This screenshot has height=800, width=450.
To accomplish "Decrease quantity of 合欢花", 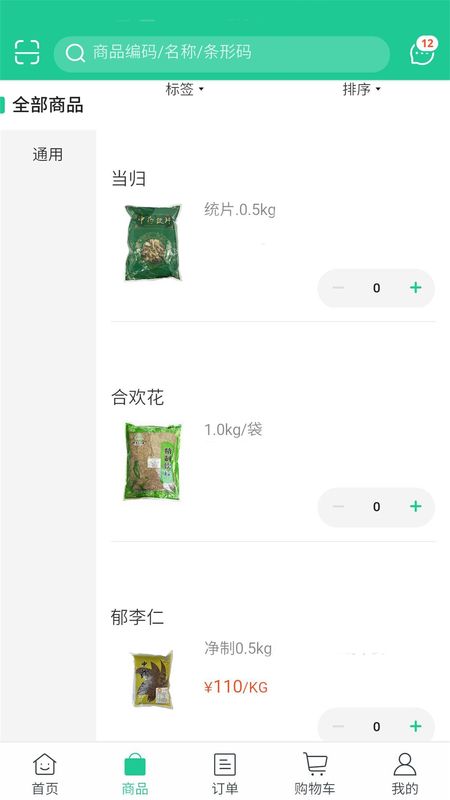I will [x=338, y=506].
